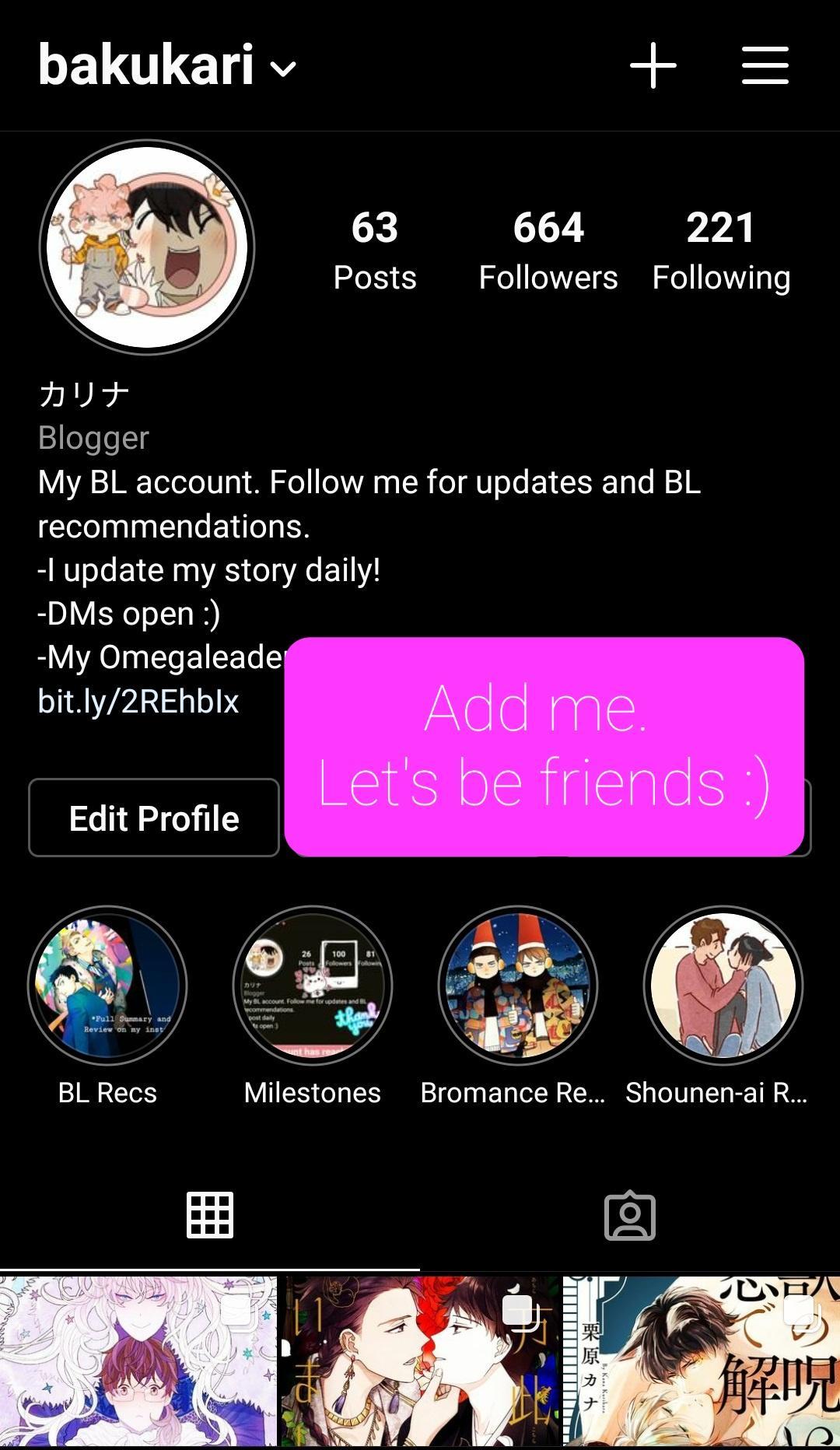
Task: Open the Bromance Re... highlight
Action: [x=518, y=986]
